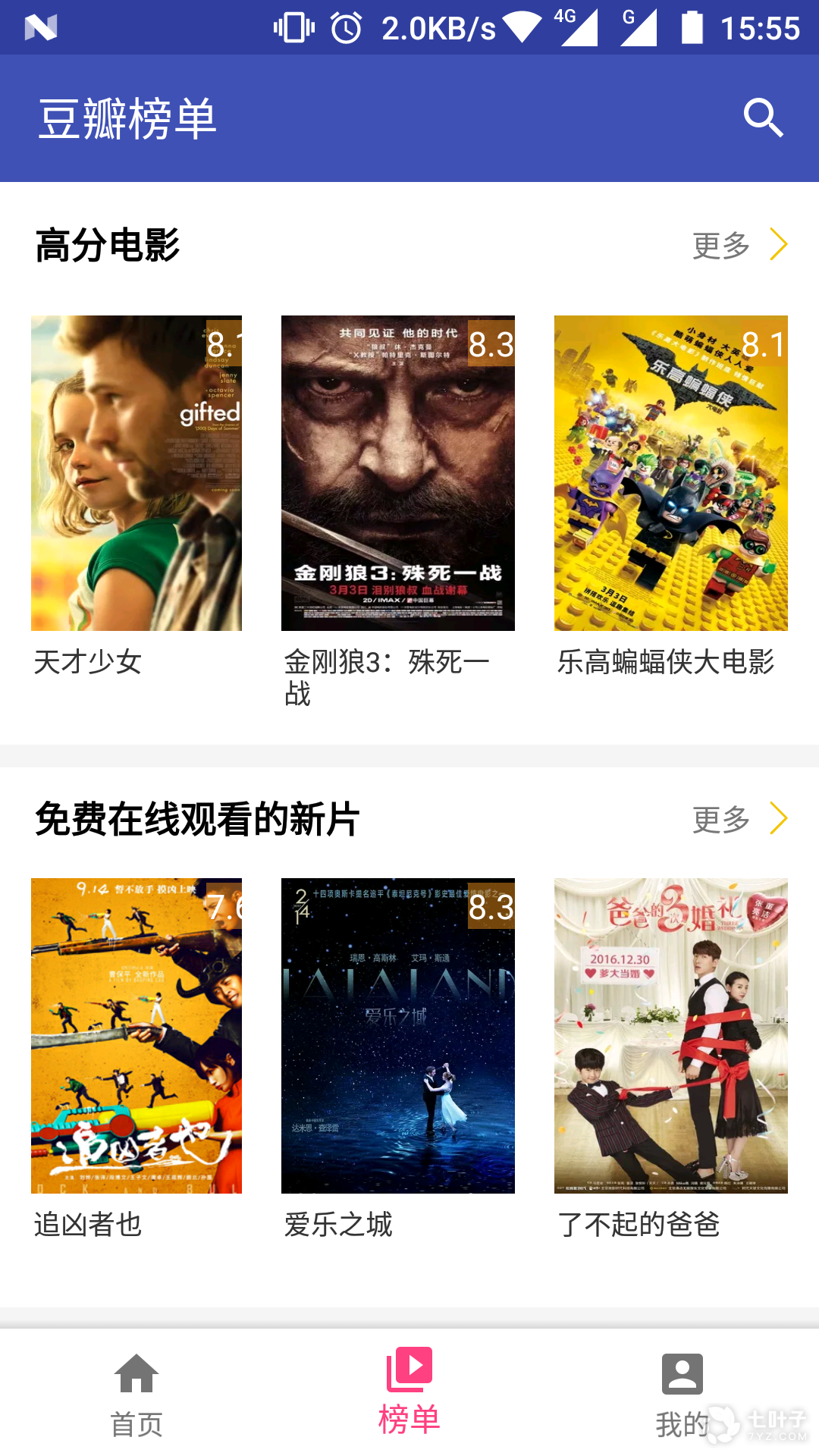Select the 榜单 tab
819x1456 pixels.
click(x=409, y=1394)
